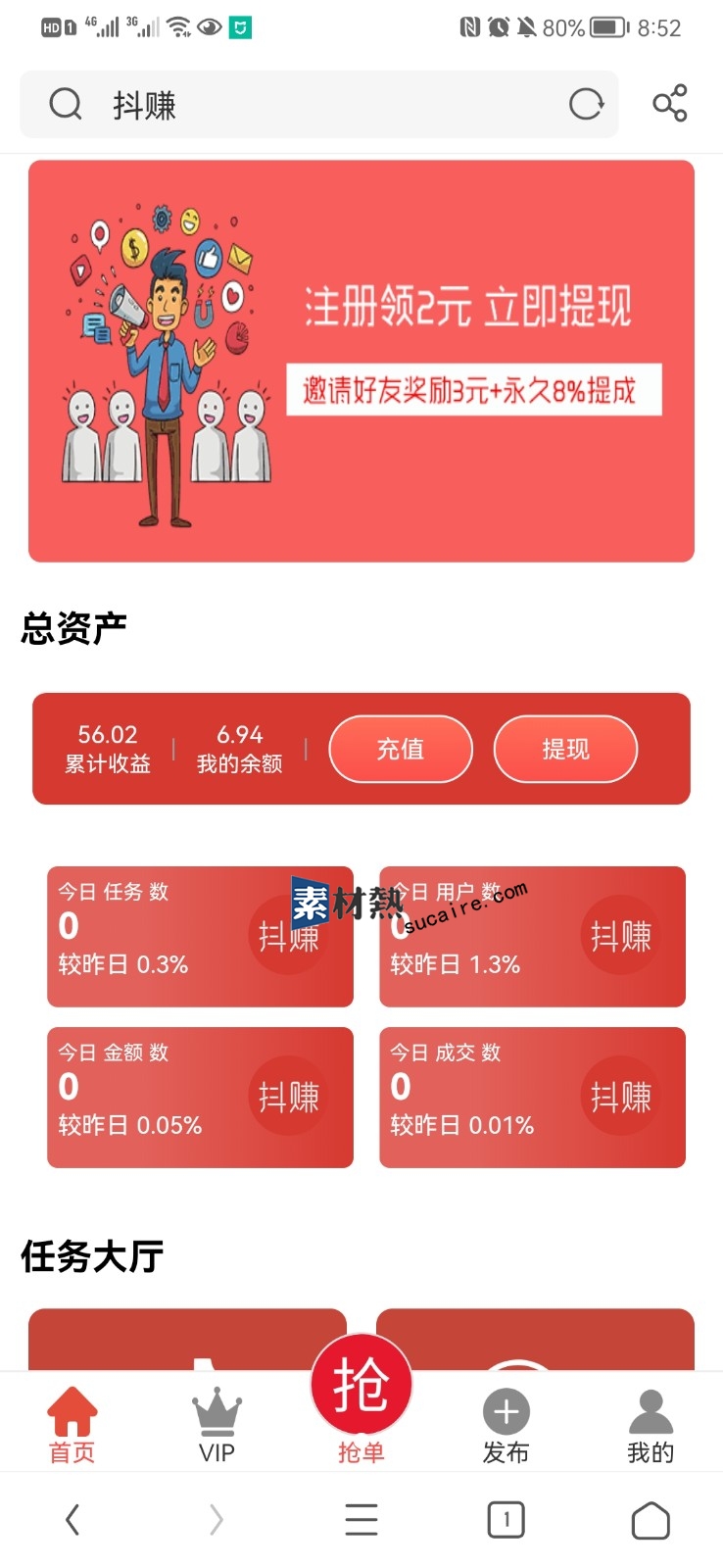Image resolution: width=723 pixels, height=1568 pixels.
Task: Open the 注册领2元 promotional banner
Action: click(361, 361)
